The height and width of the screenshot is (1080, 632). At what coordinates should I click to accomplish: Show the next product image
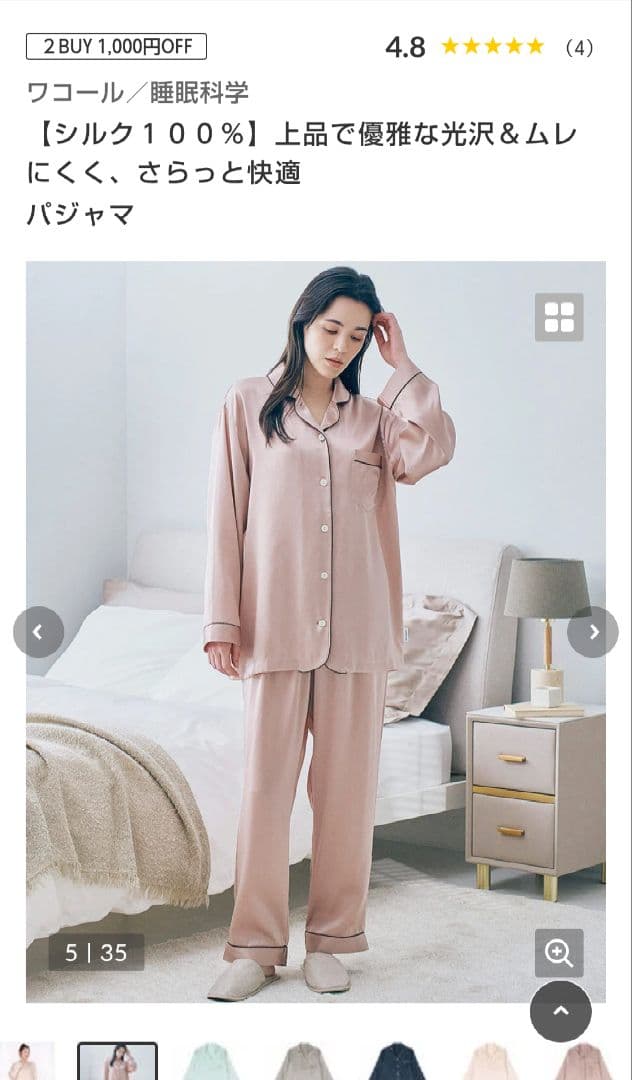593,632
